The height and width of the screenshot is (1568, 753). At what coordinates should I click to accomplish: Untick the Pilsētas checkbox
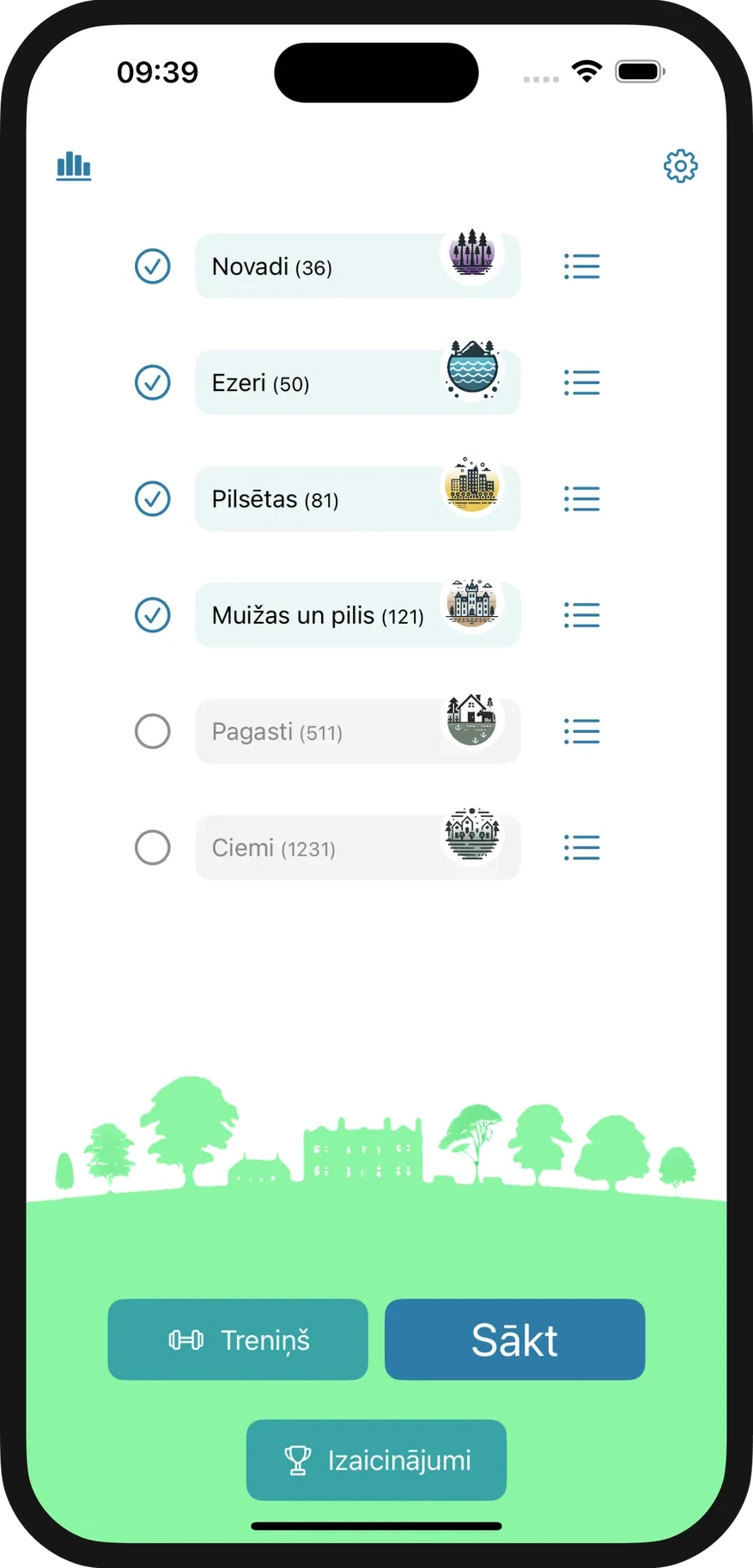(153, 498)
